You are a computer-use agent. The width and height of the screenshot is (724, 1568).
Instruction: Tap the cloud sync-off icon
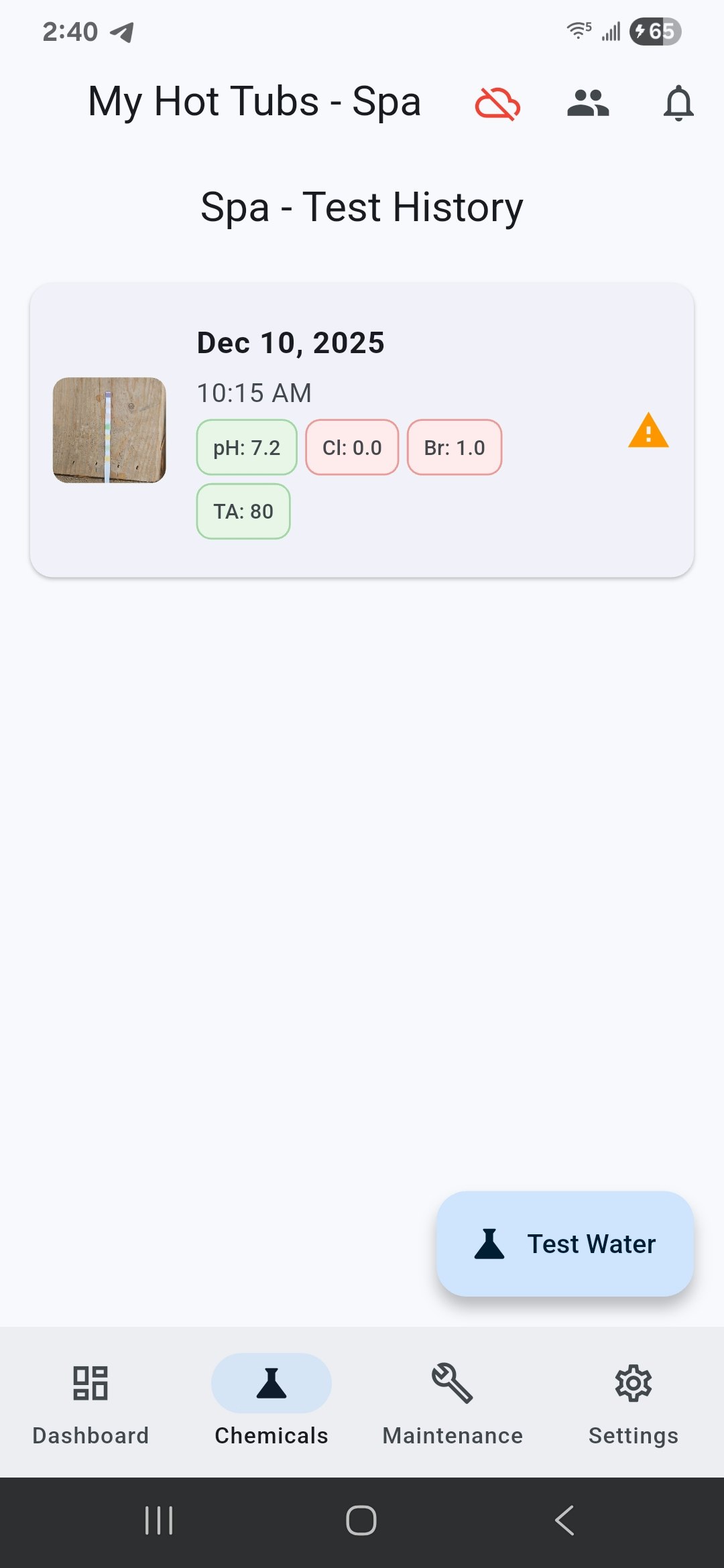click(497, 104)
